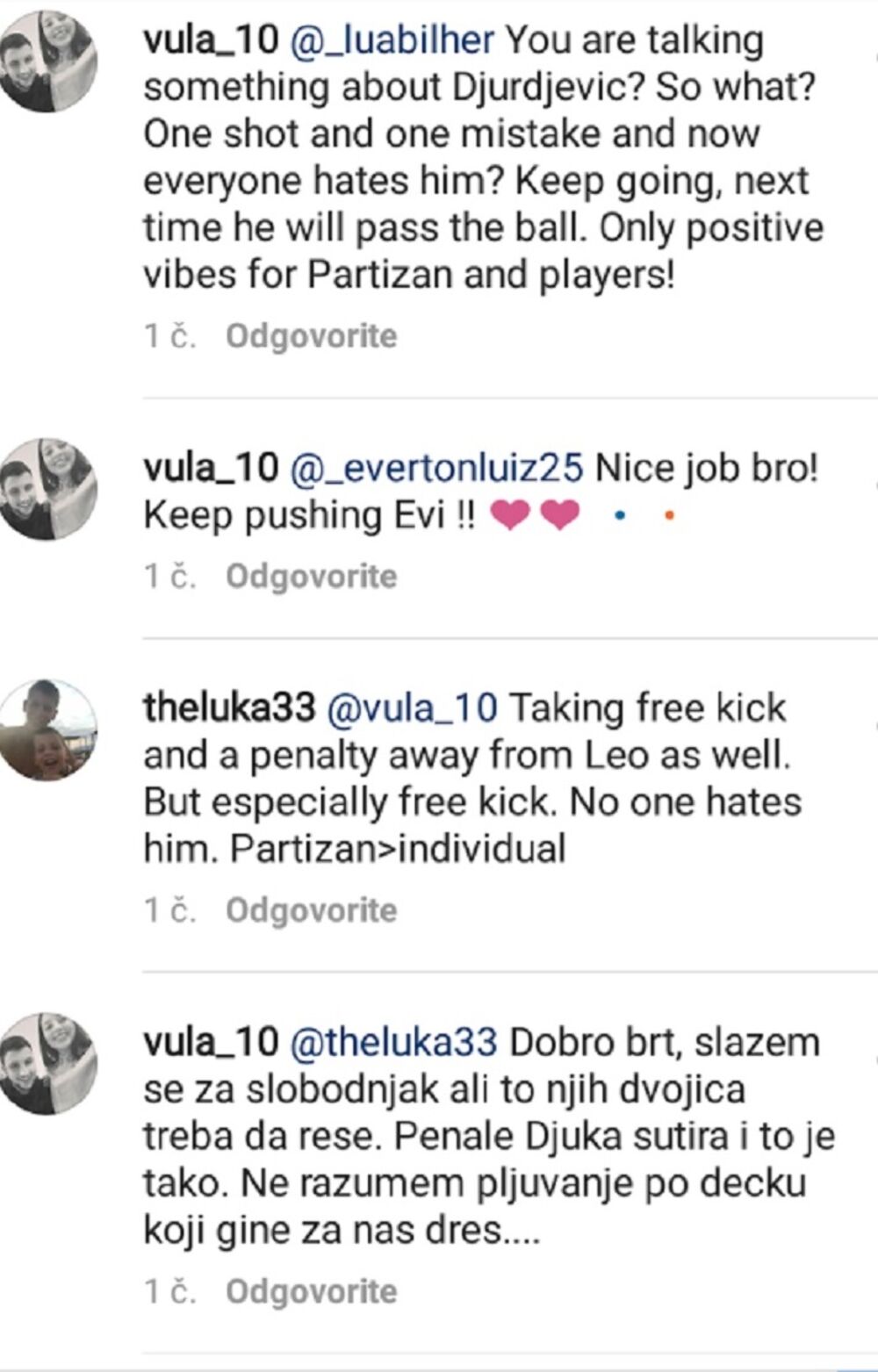Viewport: 878px width, 1372px height.
Task: Open the @_evertonluiz25 profile mention
Action: 436,468
